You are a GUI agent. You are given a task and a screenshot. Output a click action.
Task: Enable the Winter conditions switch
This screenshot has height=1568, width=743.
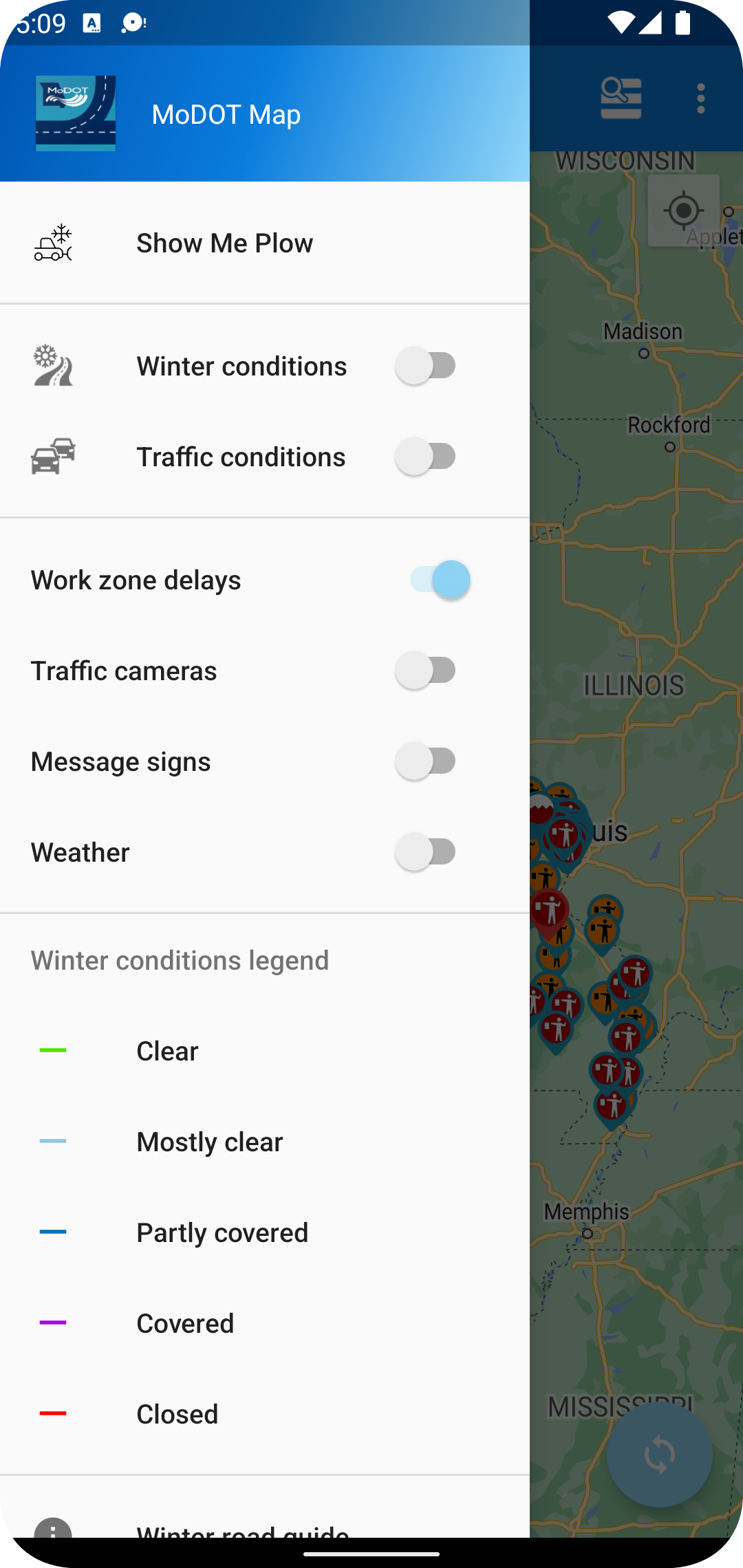[427, 366]
